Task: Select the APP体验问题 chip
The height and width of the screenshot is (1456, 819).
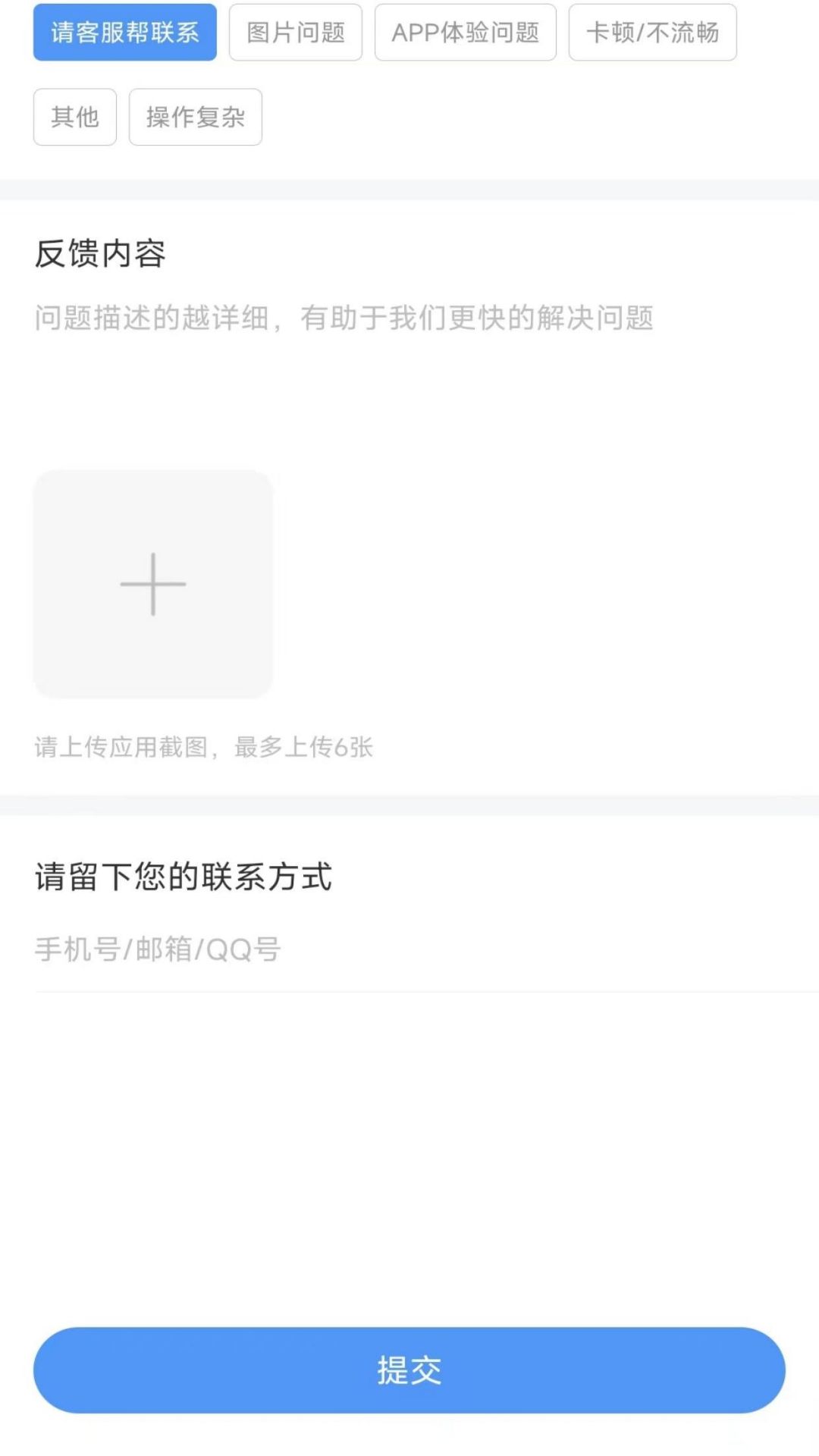Action: click(x=466, y=32)
